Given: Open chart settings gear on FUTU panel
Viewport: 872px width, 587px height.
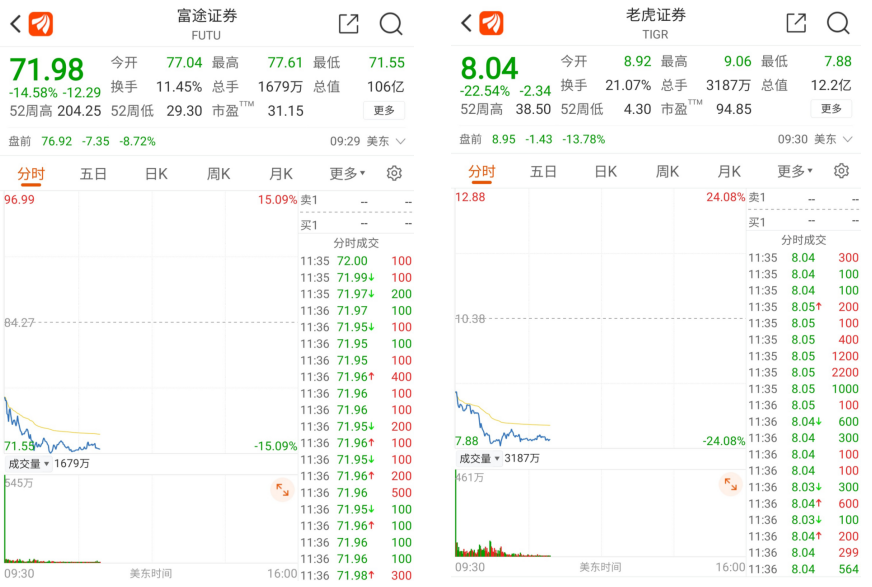Looking at the screenshot, I should point(394,173).
